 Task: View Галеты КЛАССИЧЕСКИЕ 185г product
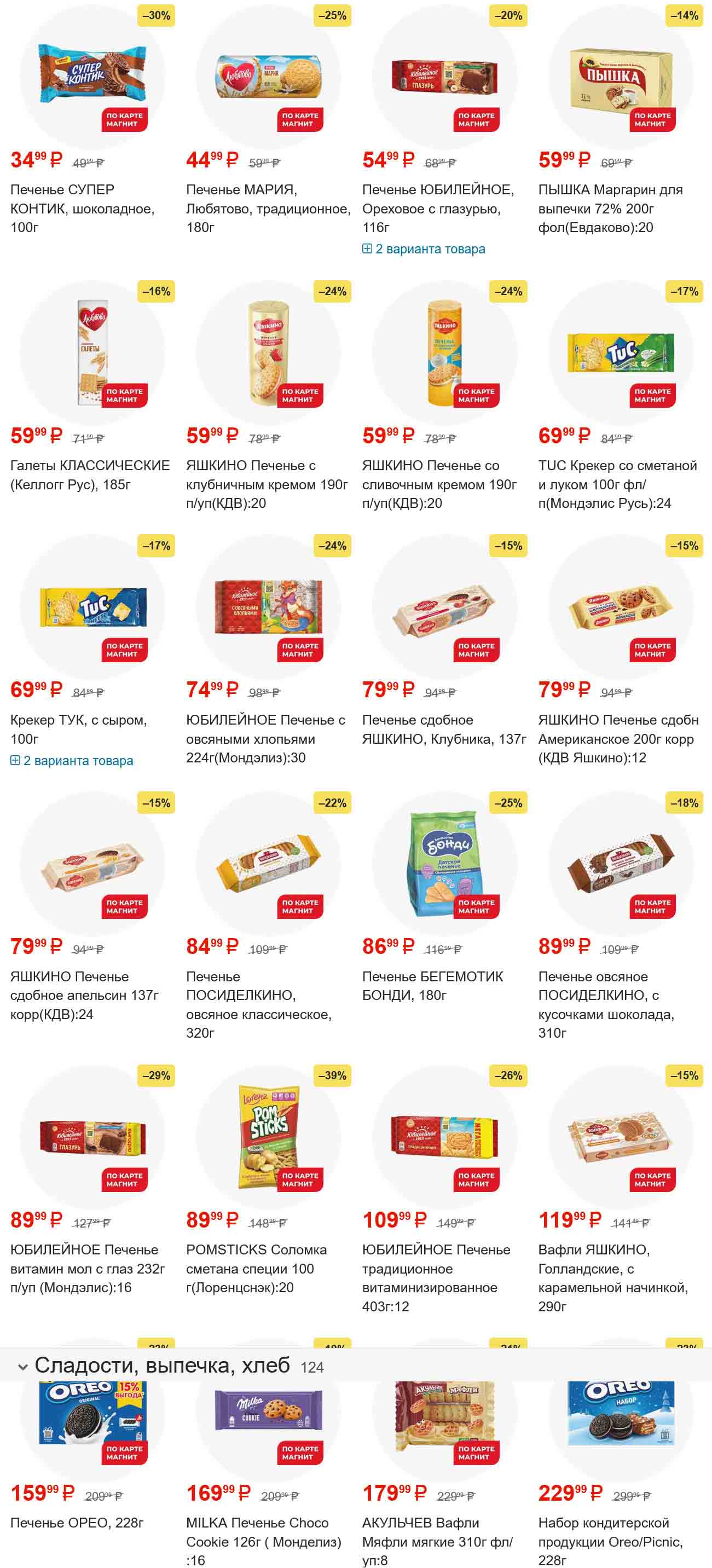click(89, 475)
